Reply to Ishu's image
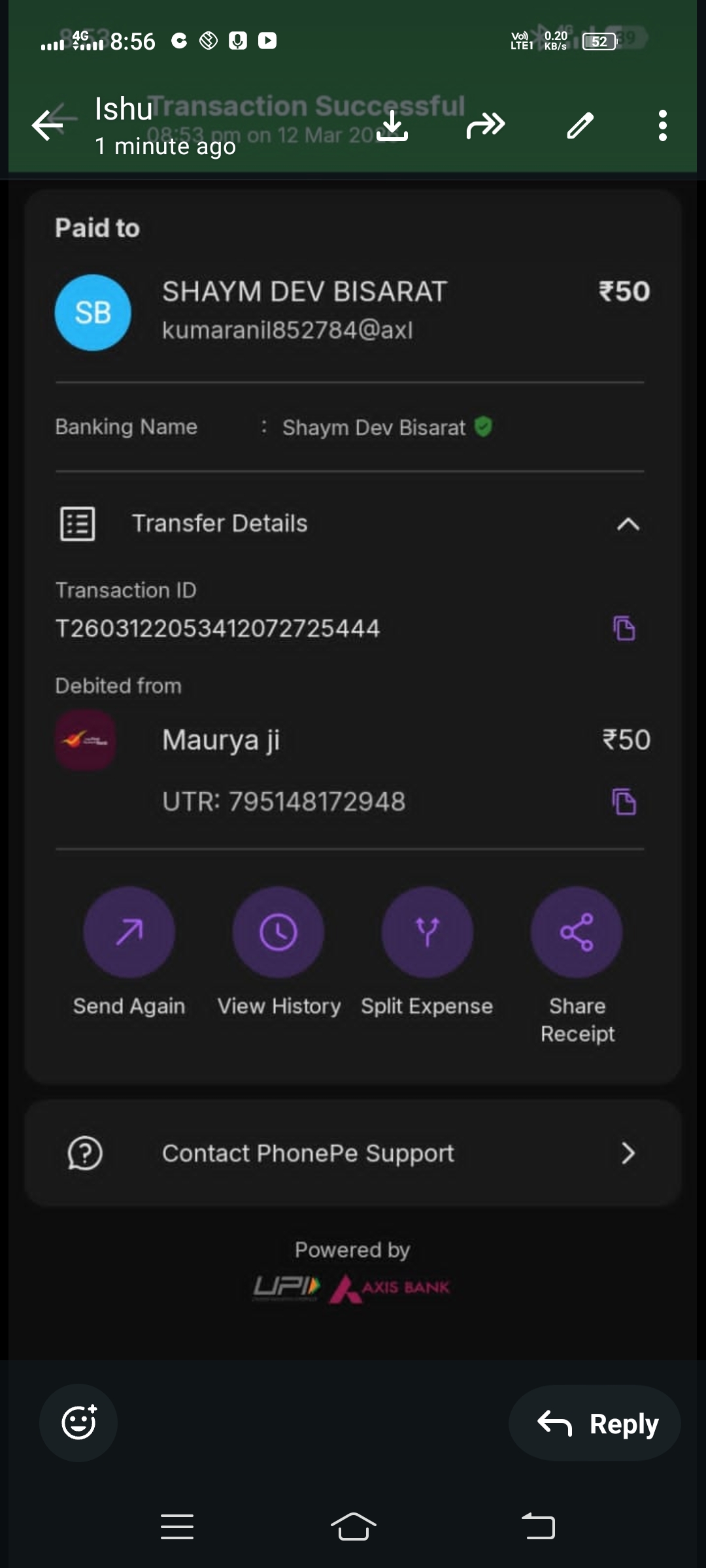The image size is (706, 1568). [595, 1423]
